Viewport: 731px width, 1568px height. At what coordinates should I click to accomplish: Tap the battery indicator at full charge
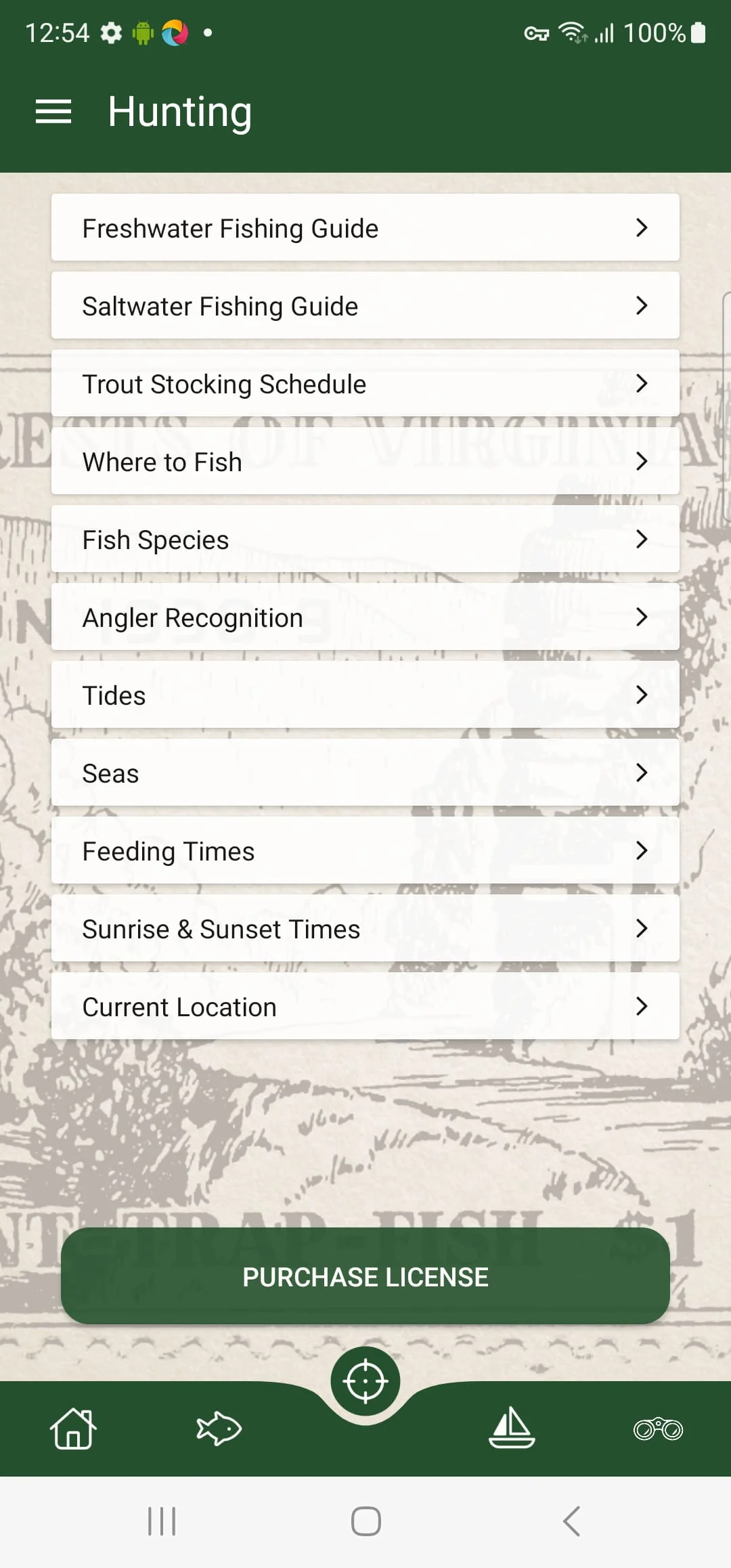tap(699, 32)
